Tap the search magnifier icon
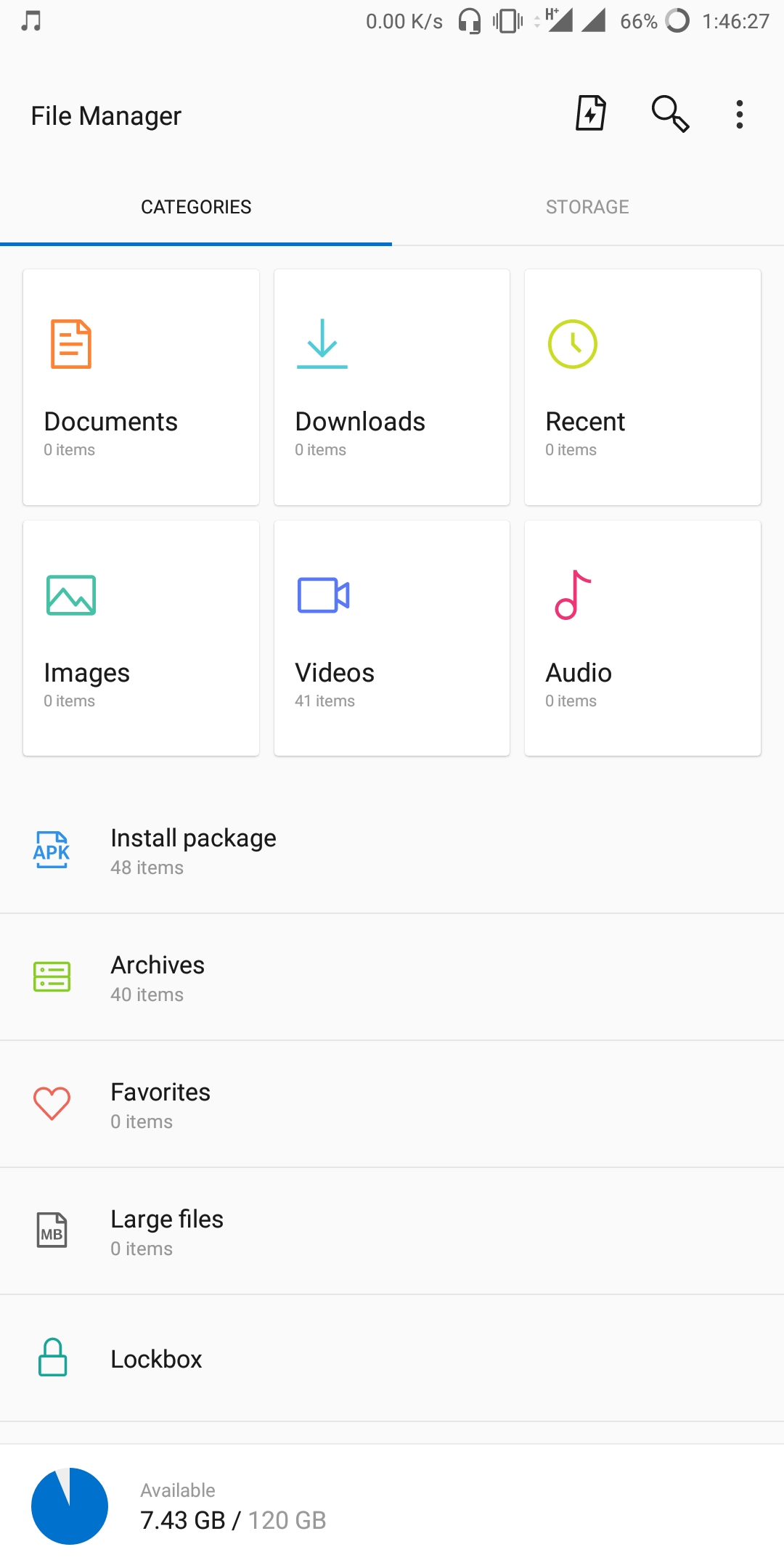The height and width of the screenshot is (1568, 784). point(669,113)
